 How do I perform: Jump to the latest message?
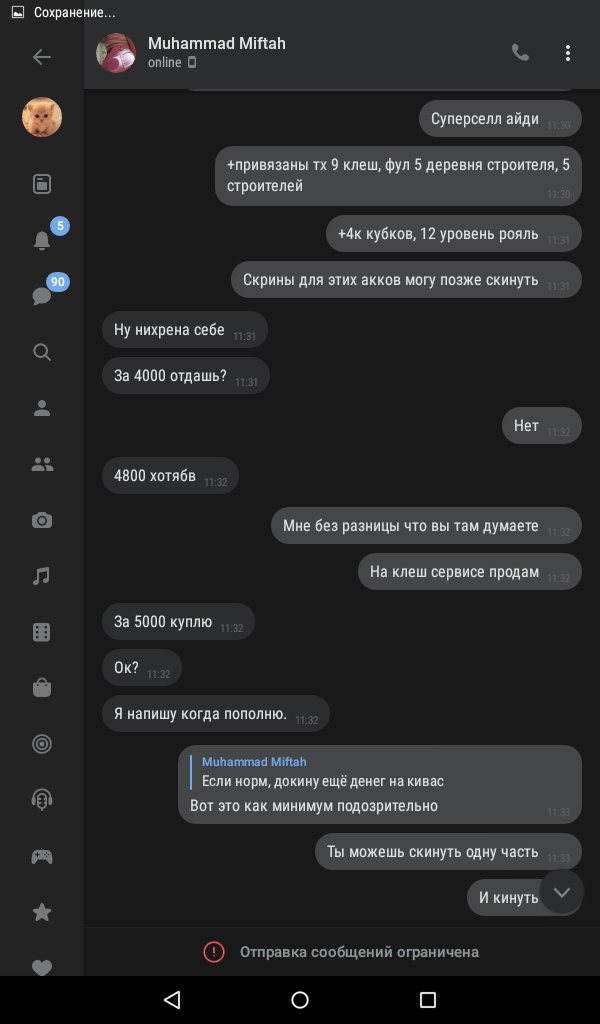pos(561,892)
